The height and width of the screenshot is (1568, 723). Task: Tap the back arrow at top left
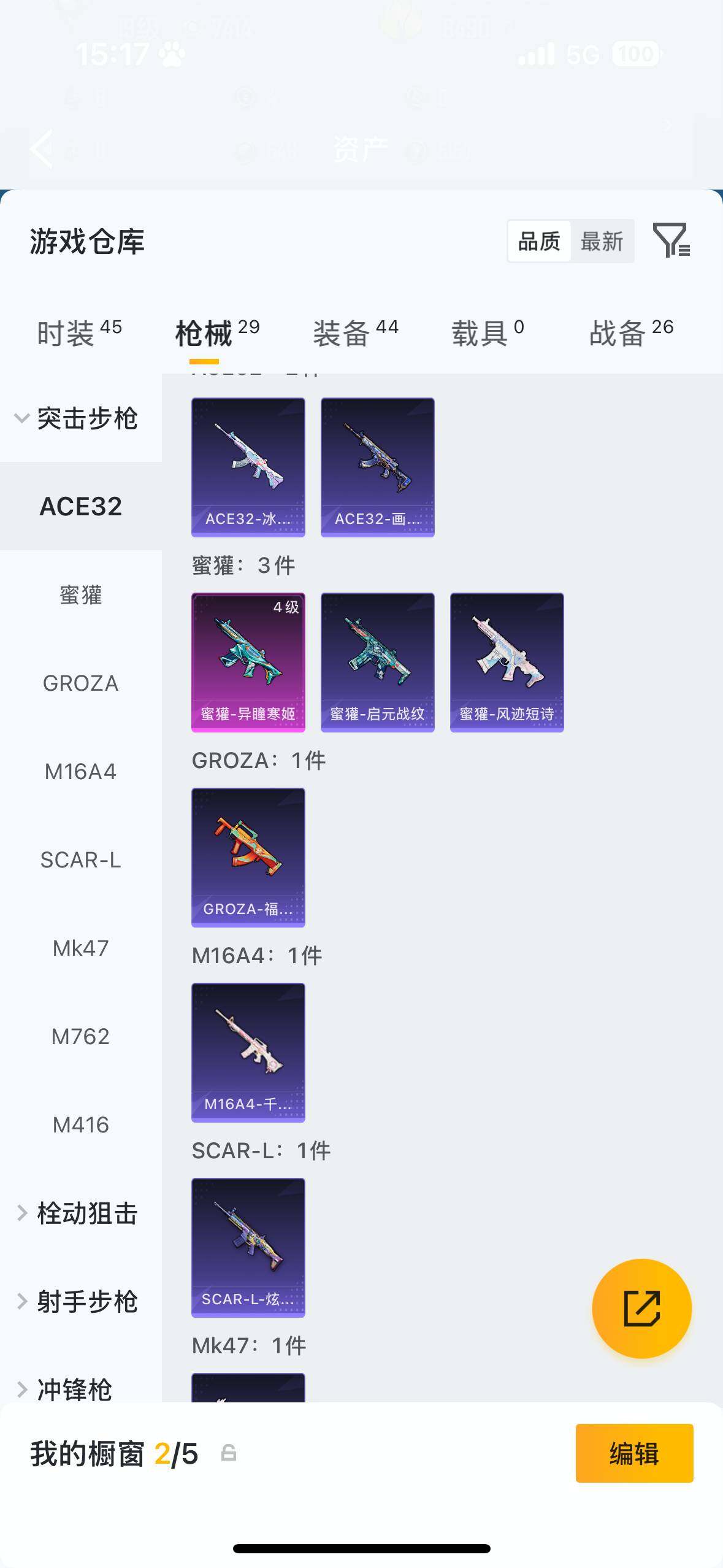point(40,149)
